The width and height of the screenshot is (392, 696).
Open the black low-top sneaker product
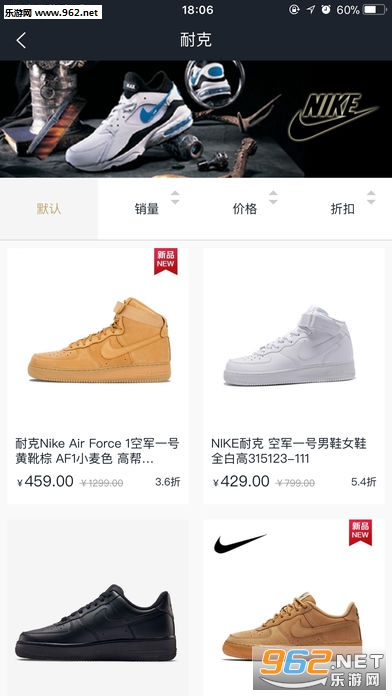pyautogui.click(x=98, y=608)
